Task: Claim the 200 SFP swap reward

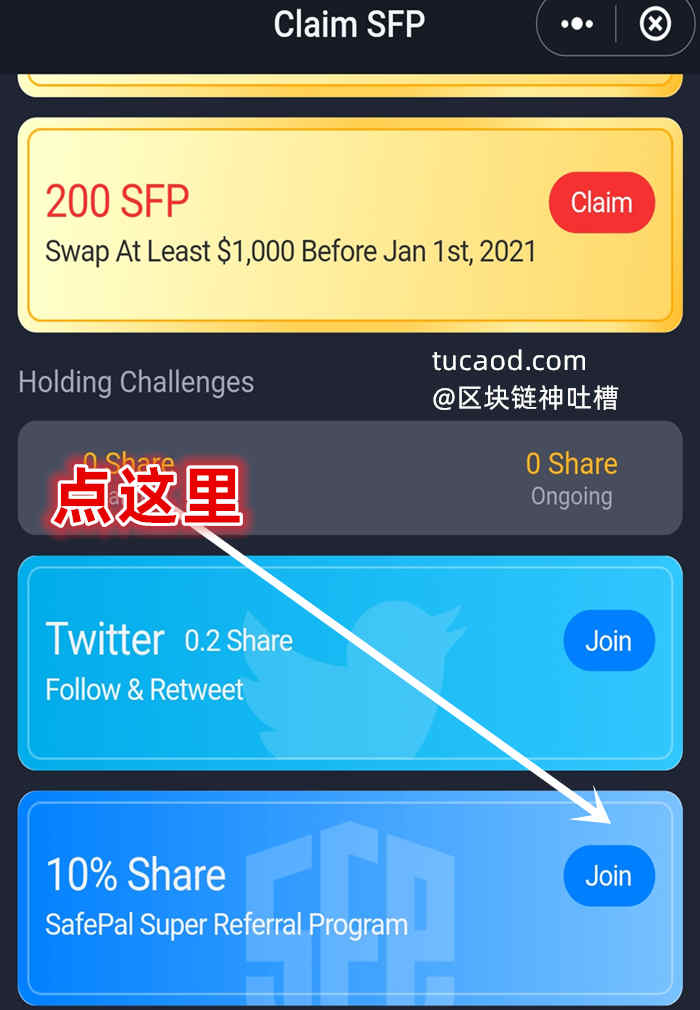Action: click(601, 203)
